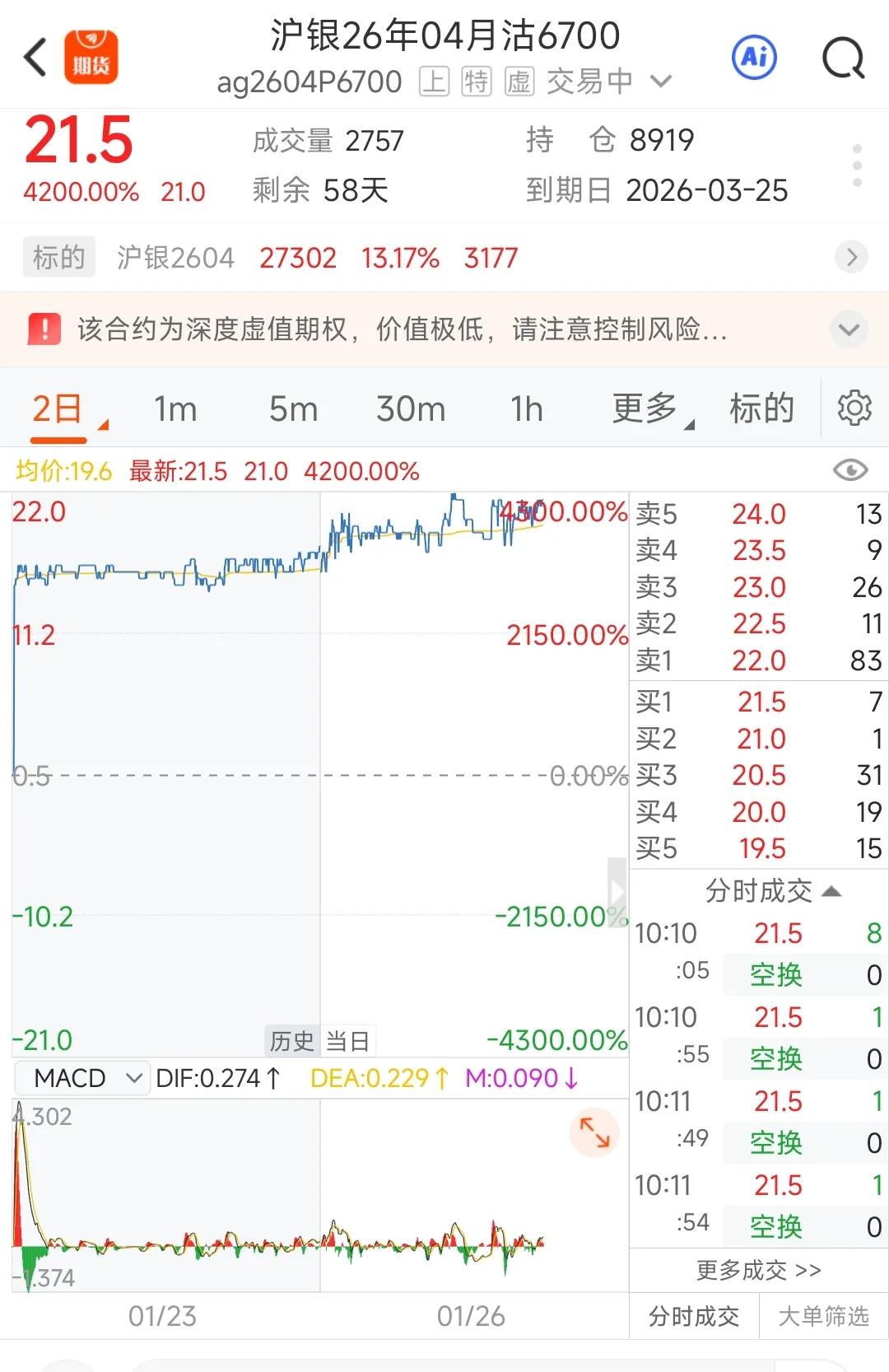Launch the AI assistant icon
Viewport: 889px width, 1372px height.
tap(754, 56)
